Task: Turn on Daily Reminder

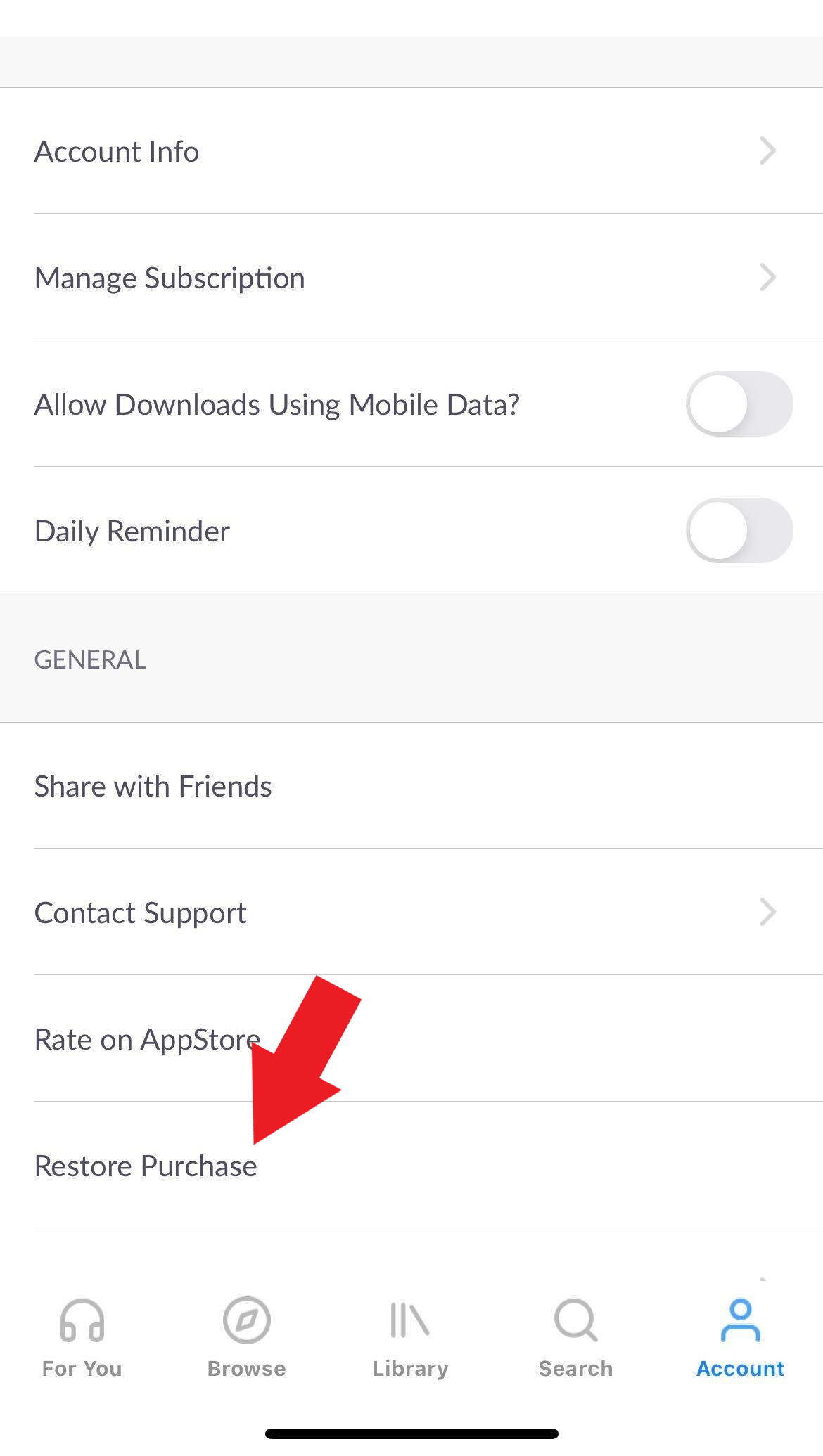Action: pyautogui.click(x=739, y=531)
